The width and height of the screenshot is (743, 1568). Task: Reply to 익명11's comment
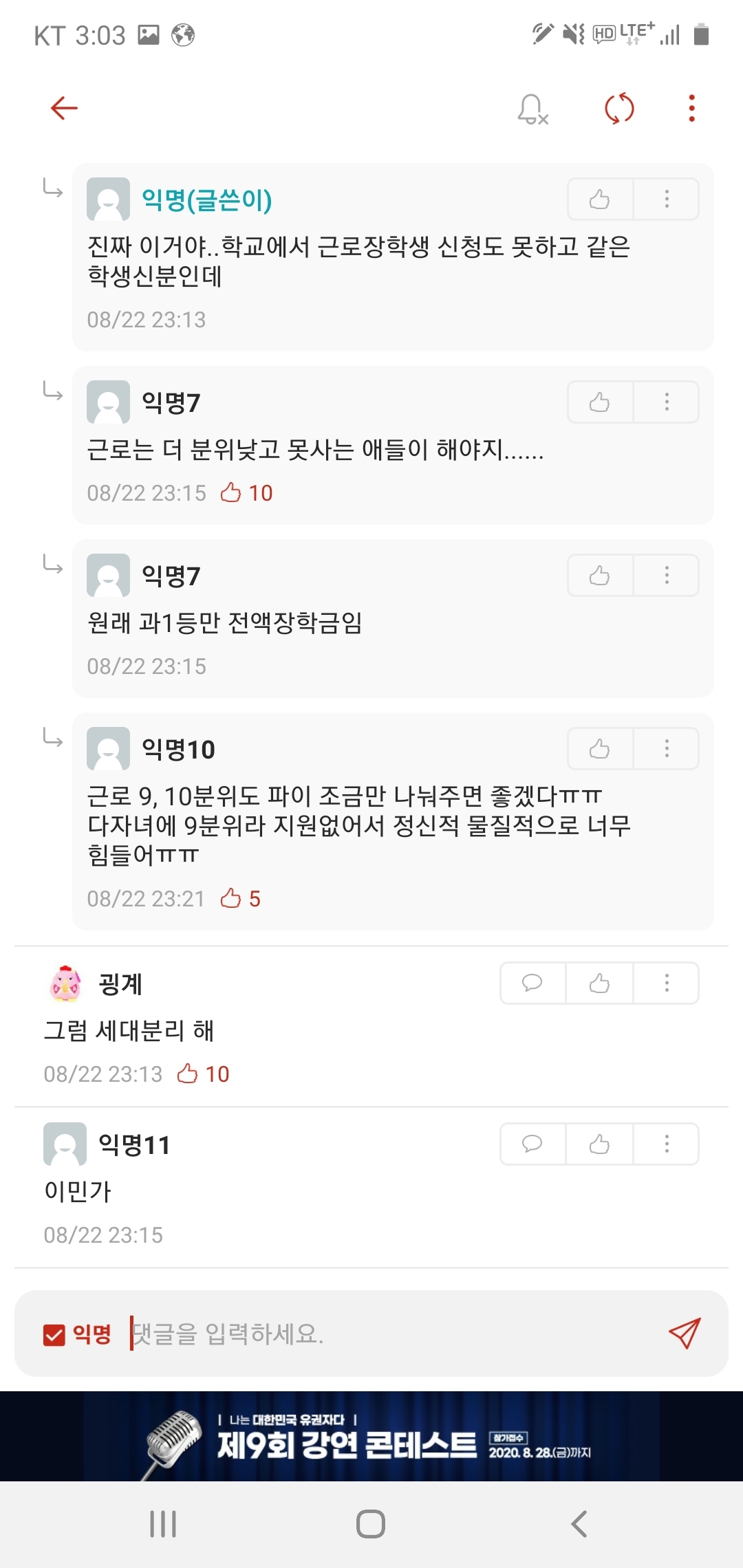pyautogui.click(x=532, y=1144)
